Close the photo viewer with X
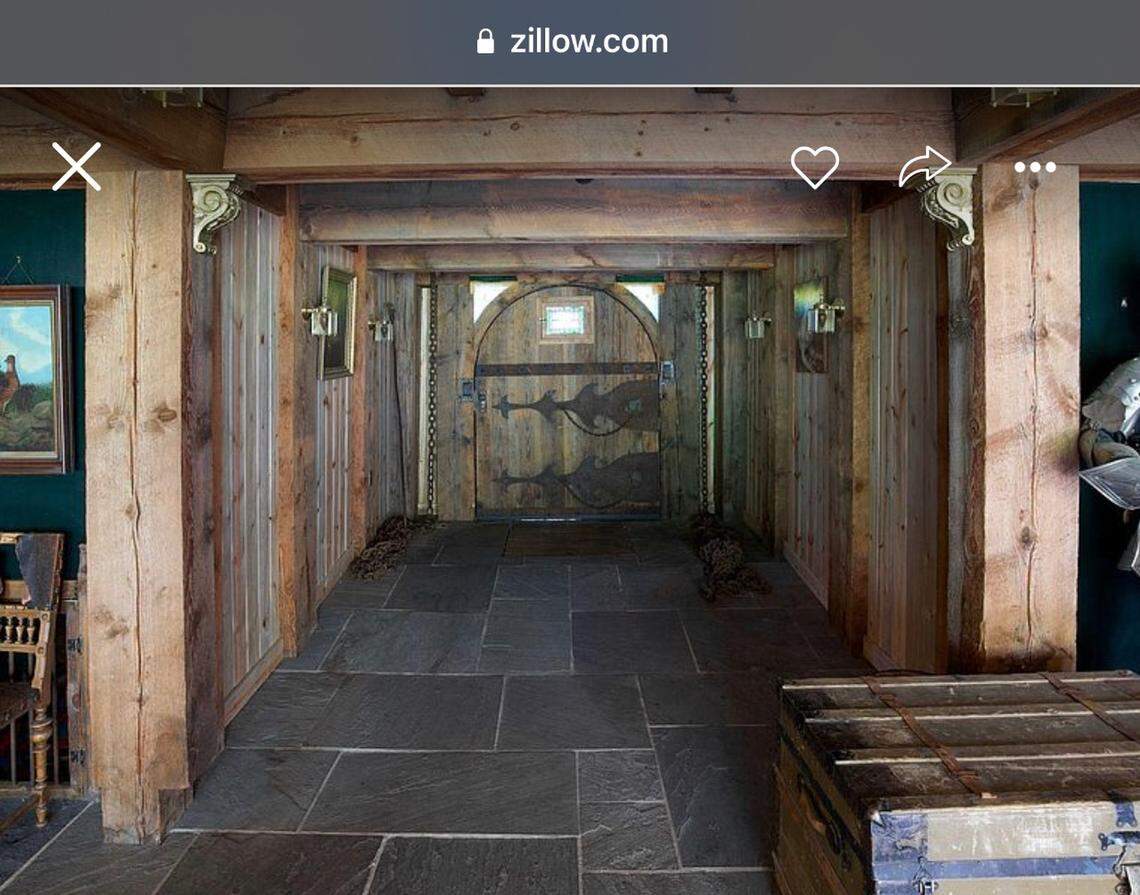Image resolution: width=1140 pixels, height=895 pixels. point(76,166)
